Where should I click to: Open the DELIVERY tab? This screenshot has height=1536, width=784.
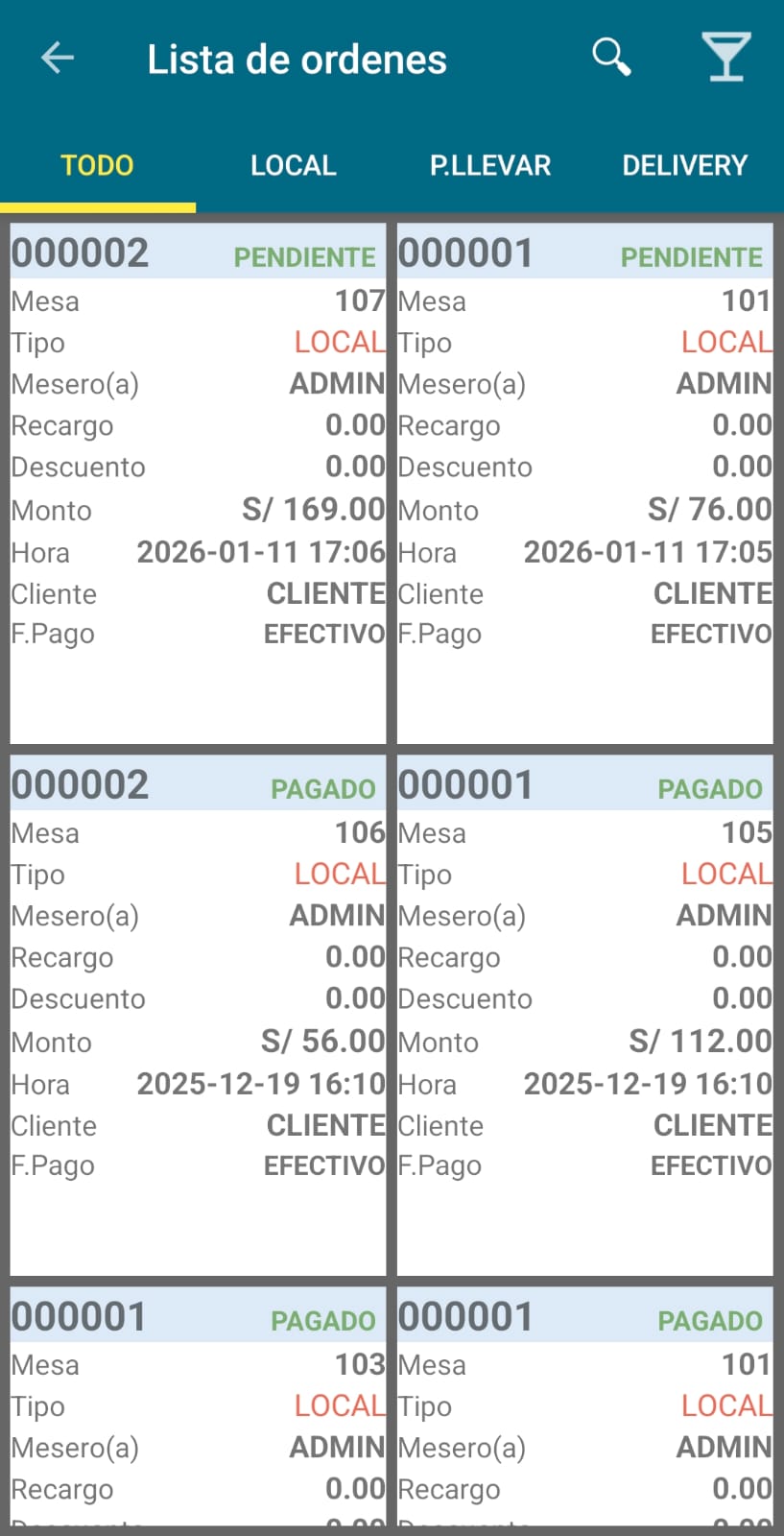click(684, 164)
